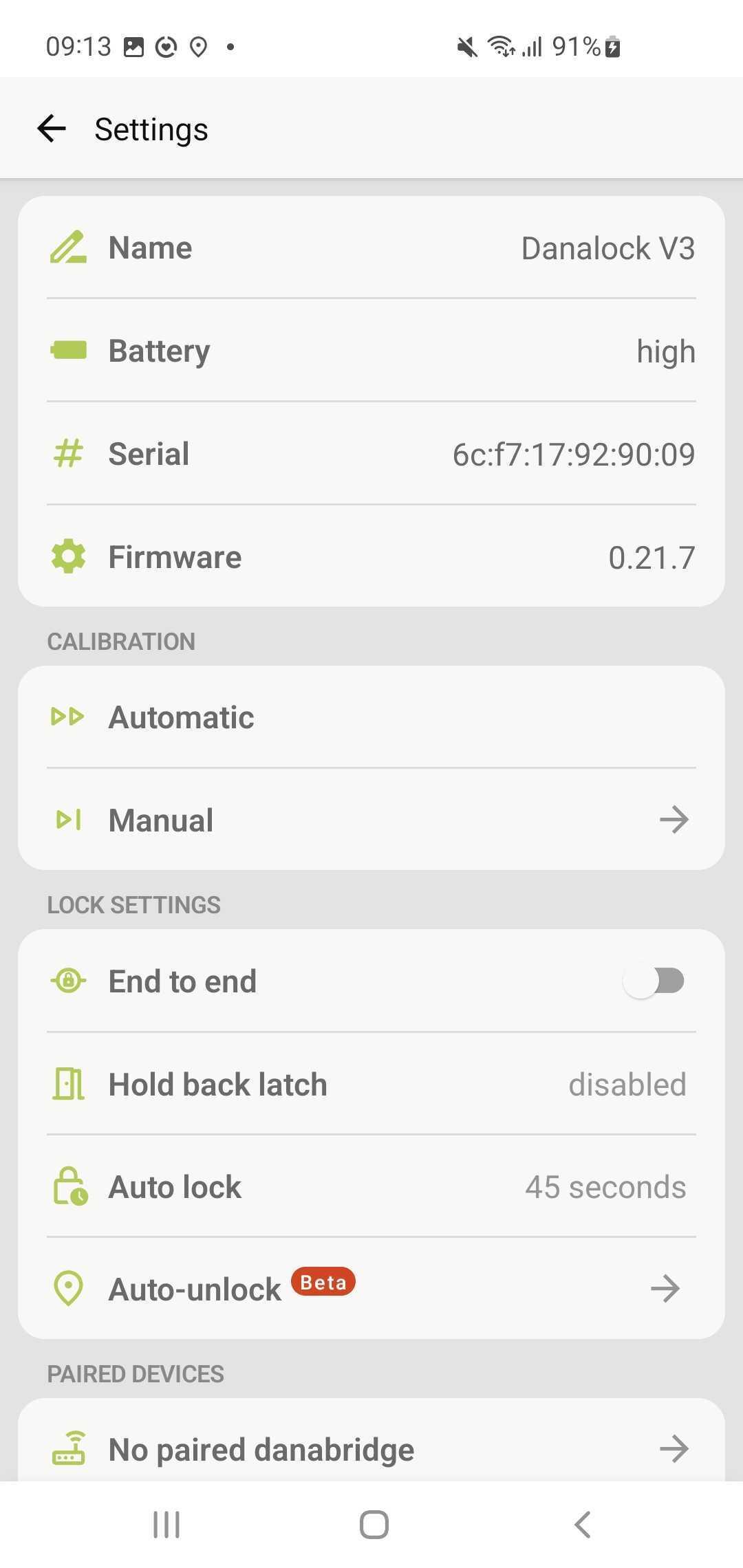The height and width of the screenshot is (1568, 743).
Task: Enable the End to end switch
Action: [654, 981]
